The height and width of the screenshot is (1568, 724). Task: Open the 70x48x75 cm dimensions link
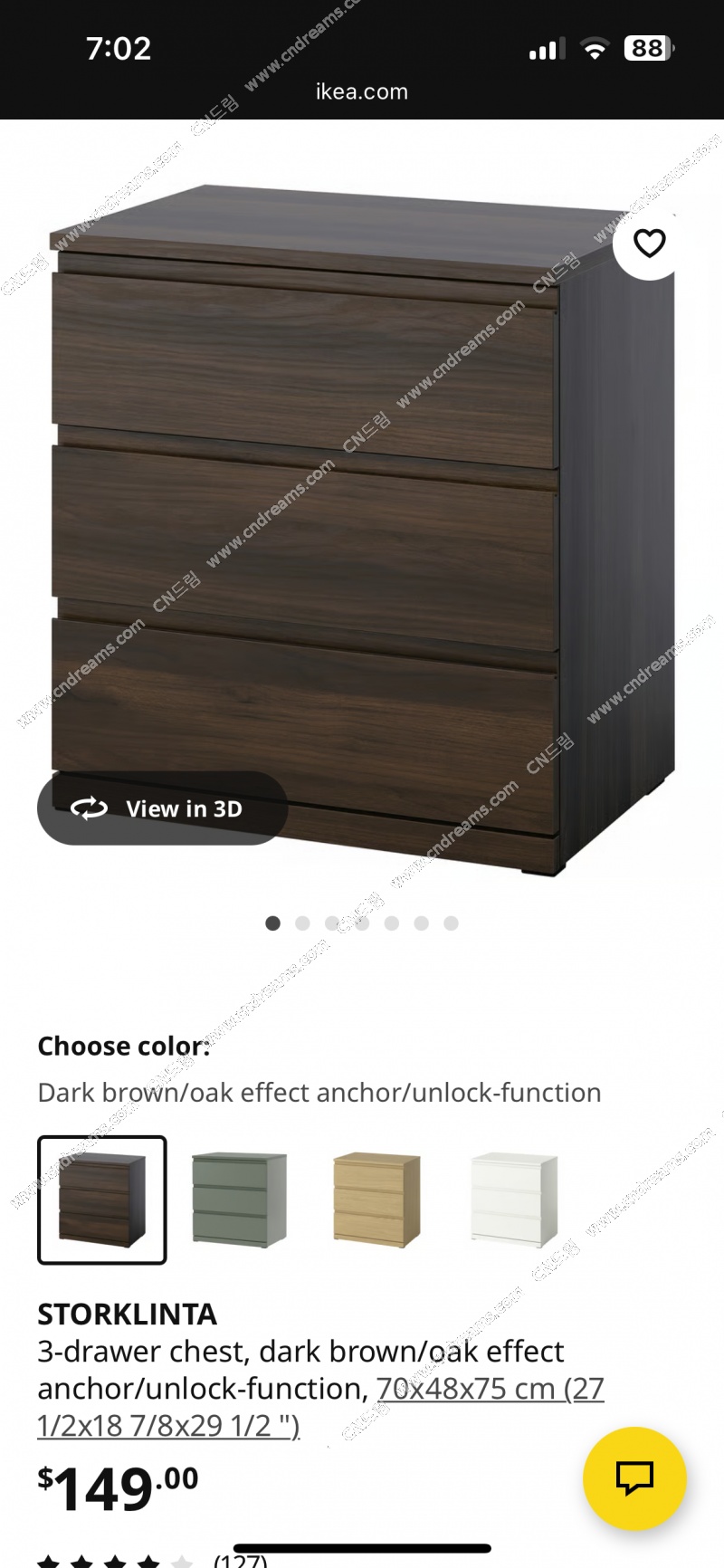pos(489,1389)
